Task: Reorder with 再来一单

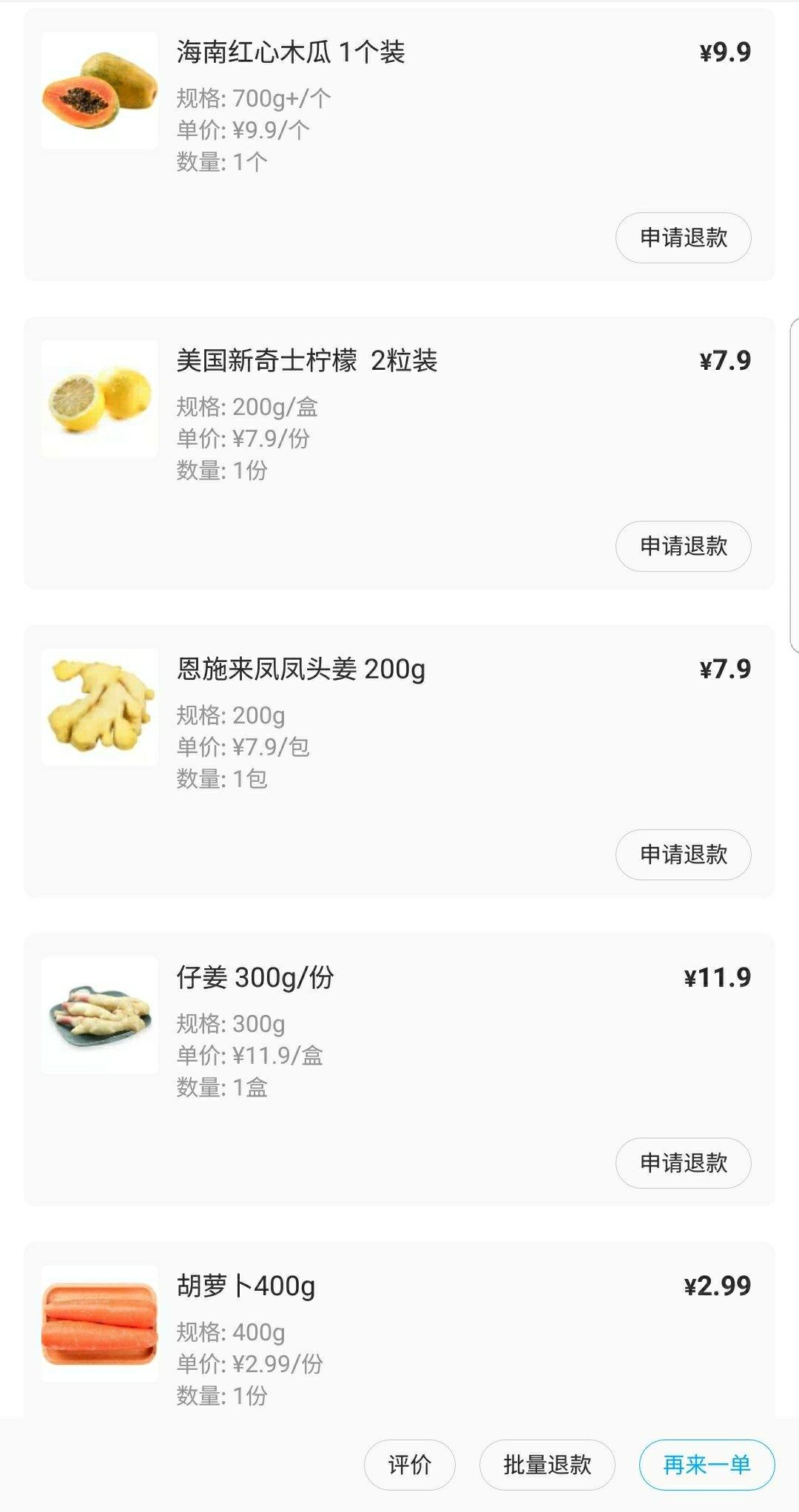Action: (x=707, y=1465)
